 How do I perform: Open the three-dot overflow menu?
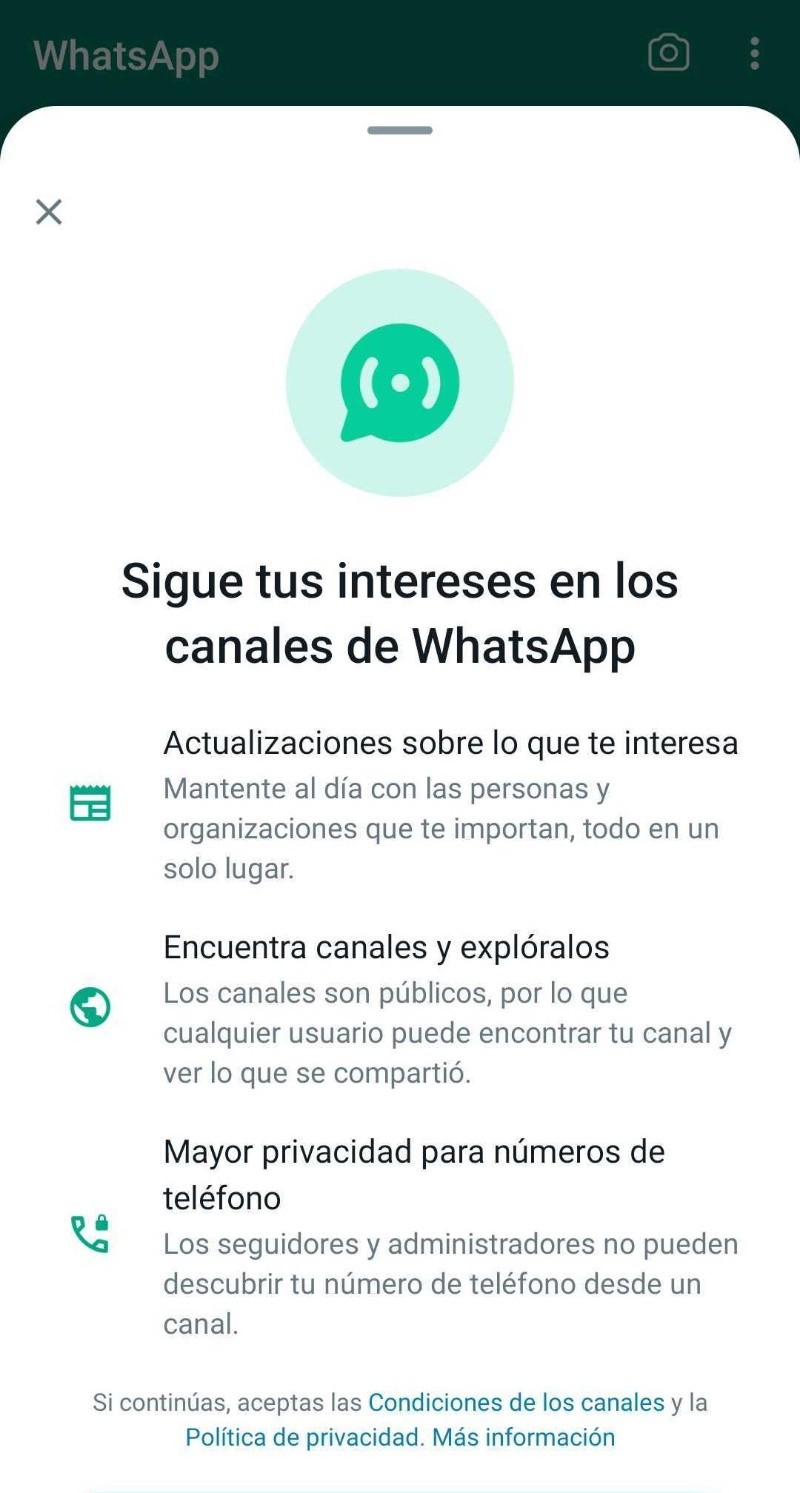coord(754,53)
